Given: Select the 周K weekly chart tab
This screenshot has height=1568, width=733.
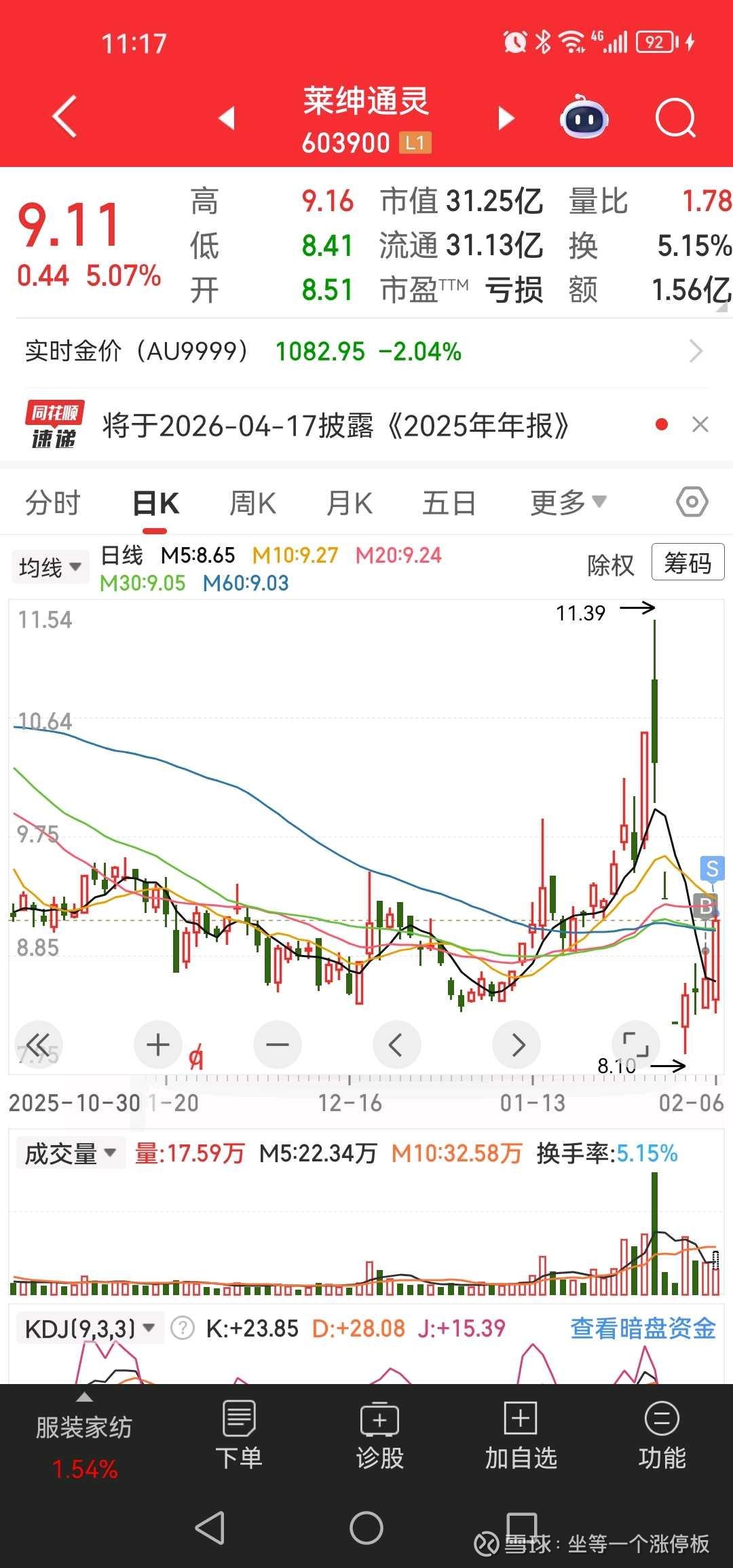Looking at the screenshot, I should tap(252, 504).
